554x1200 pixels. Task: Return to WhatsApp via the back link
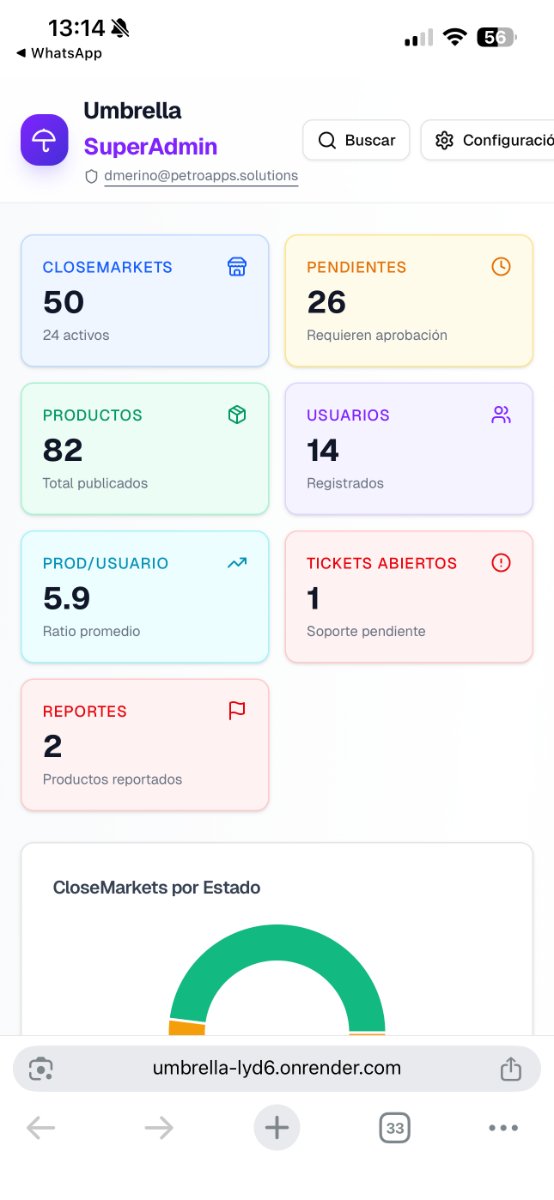tap(59, 53)
